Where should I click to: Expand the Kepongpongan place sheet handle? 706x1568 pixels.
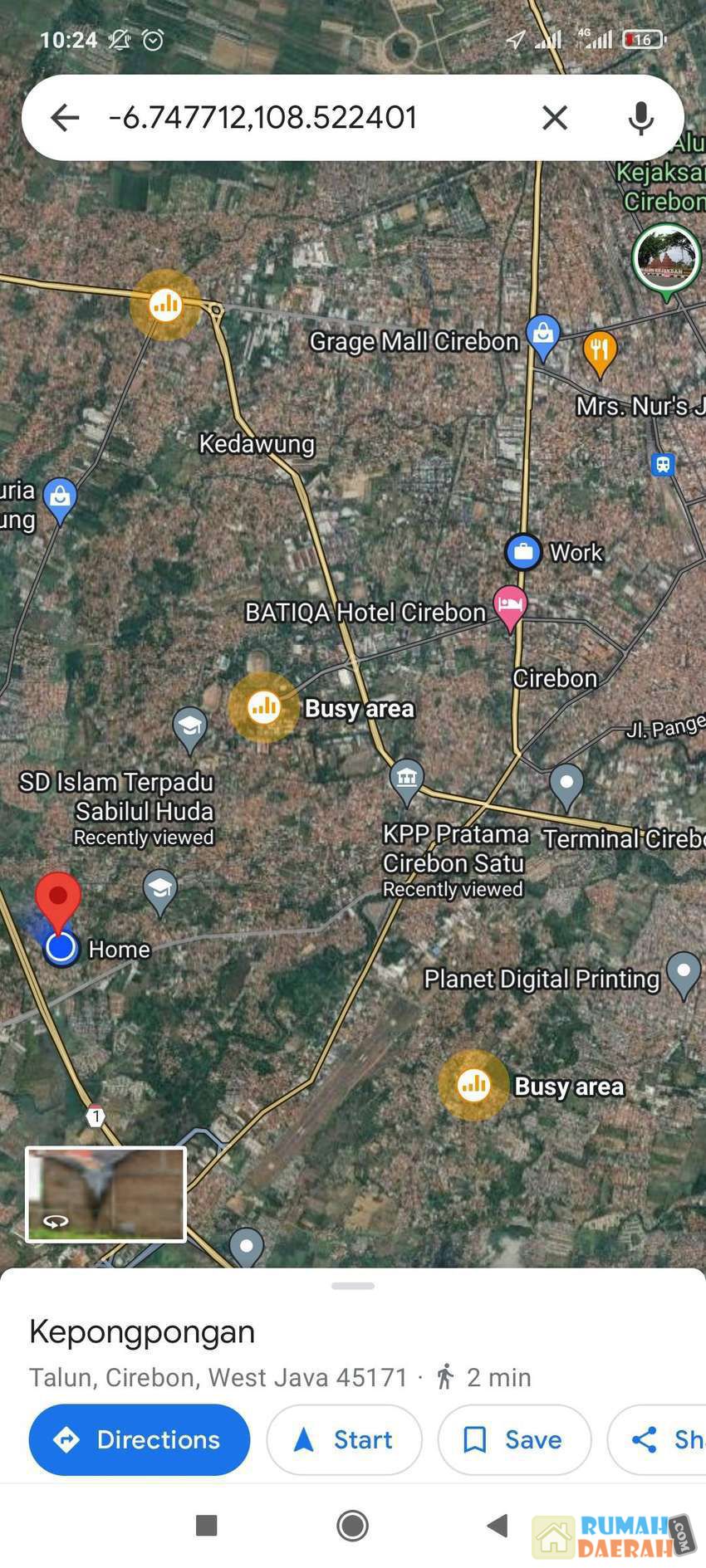pyautogui.click(x=353, y=1286)
